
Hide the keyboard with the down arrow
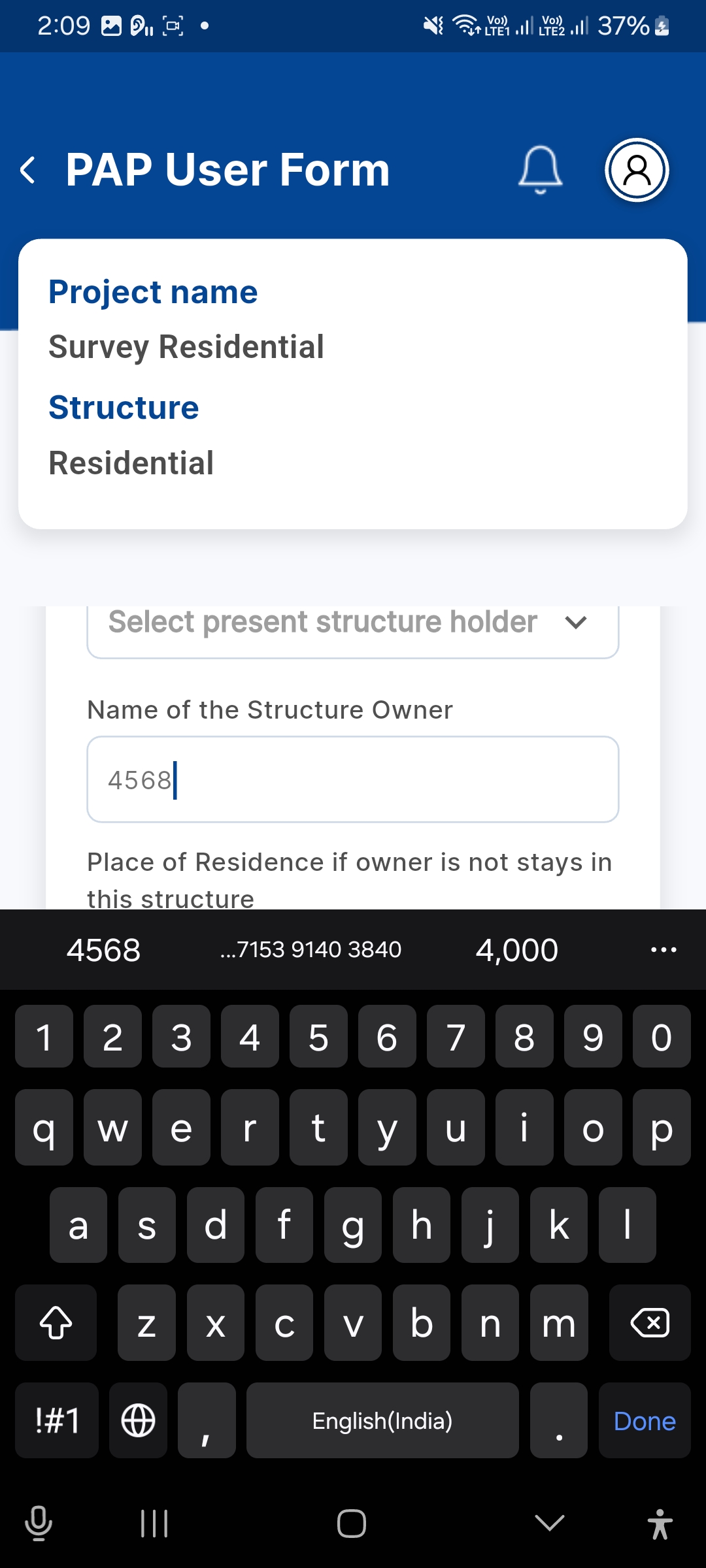coord(549,1524)
